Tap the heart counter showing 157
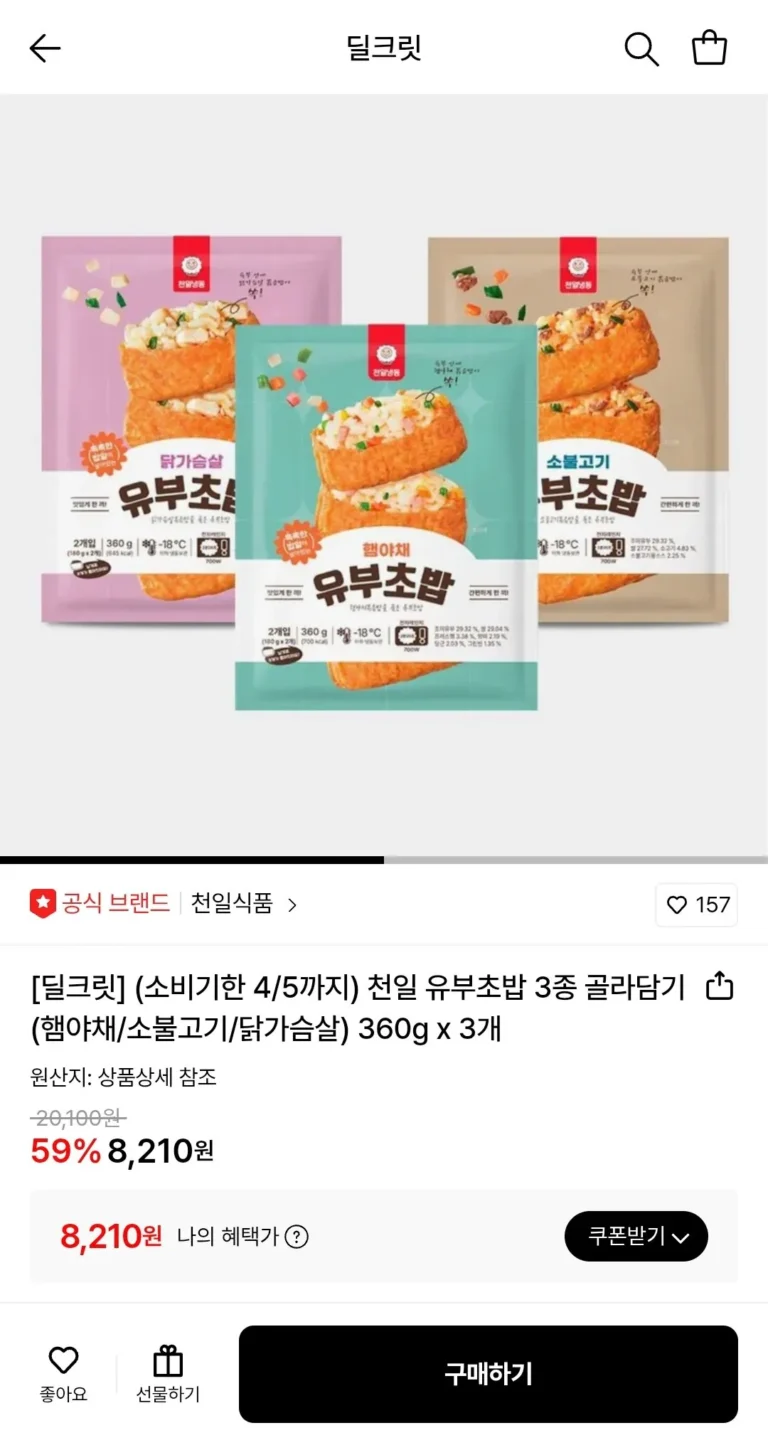The height and width of the screenshot is (1445, 768). coord(697,905)
